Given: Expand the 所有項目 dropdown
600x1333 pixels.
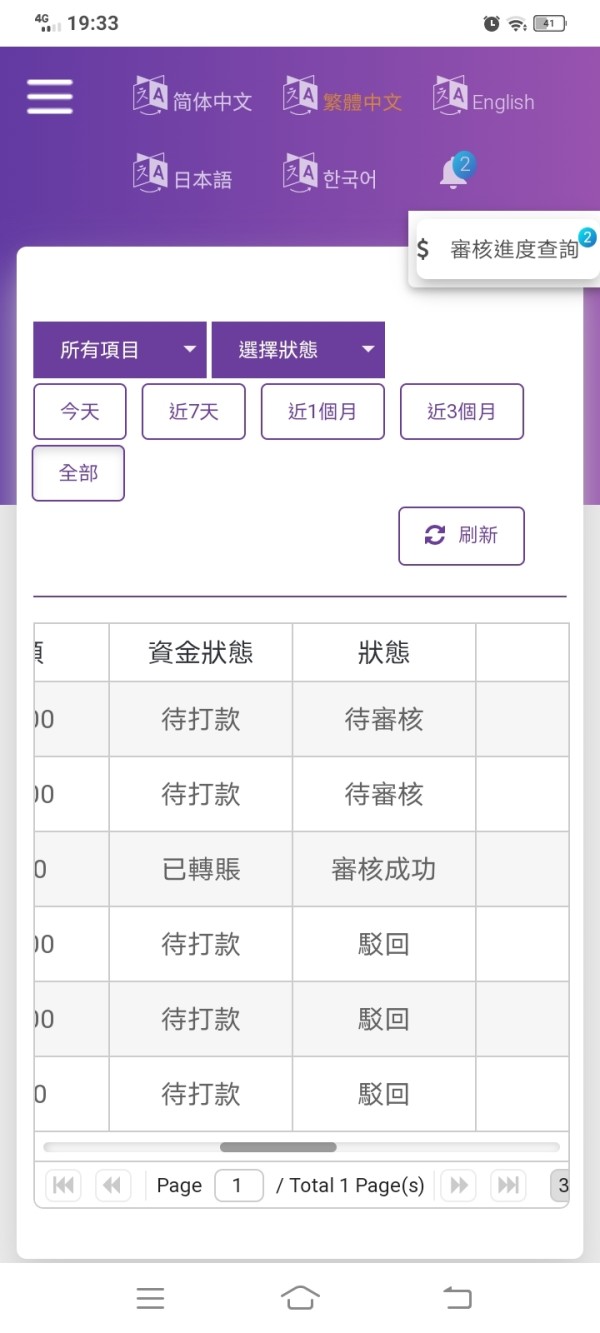Looking at the screenshot, I should pos(120,350).
